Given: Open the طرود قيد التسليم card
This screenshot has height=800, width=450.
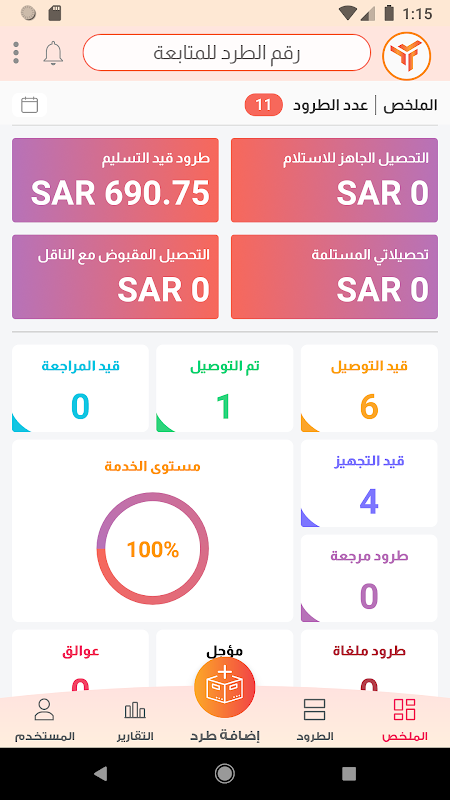Looking at the screenshot, I should [115, 180].
